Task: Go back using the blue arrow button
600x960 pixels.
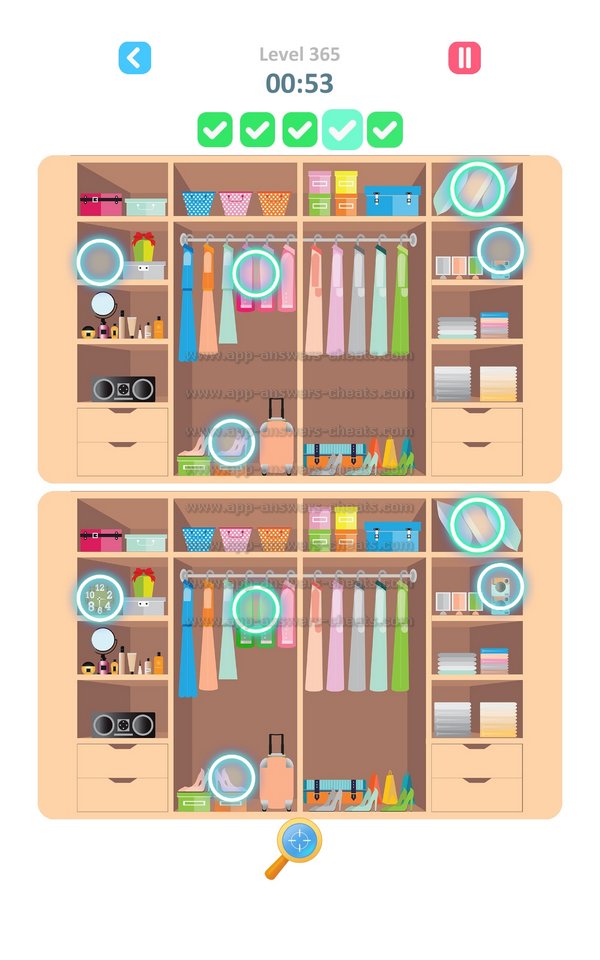Action: click(135, 58)
